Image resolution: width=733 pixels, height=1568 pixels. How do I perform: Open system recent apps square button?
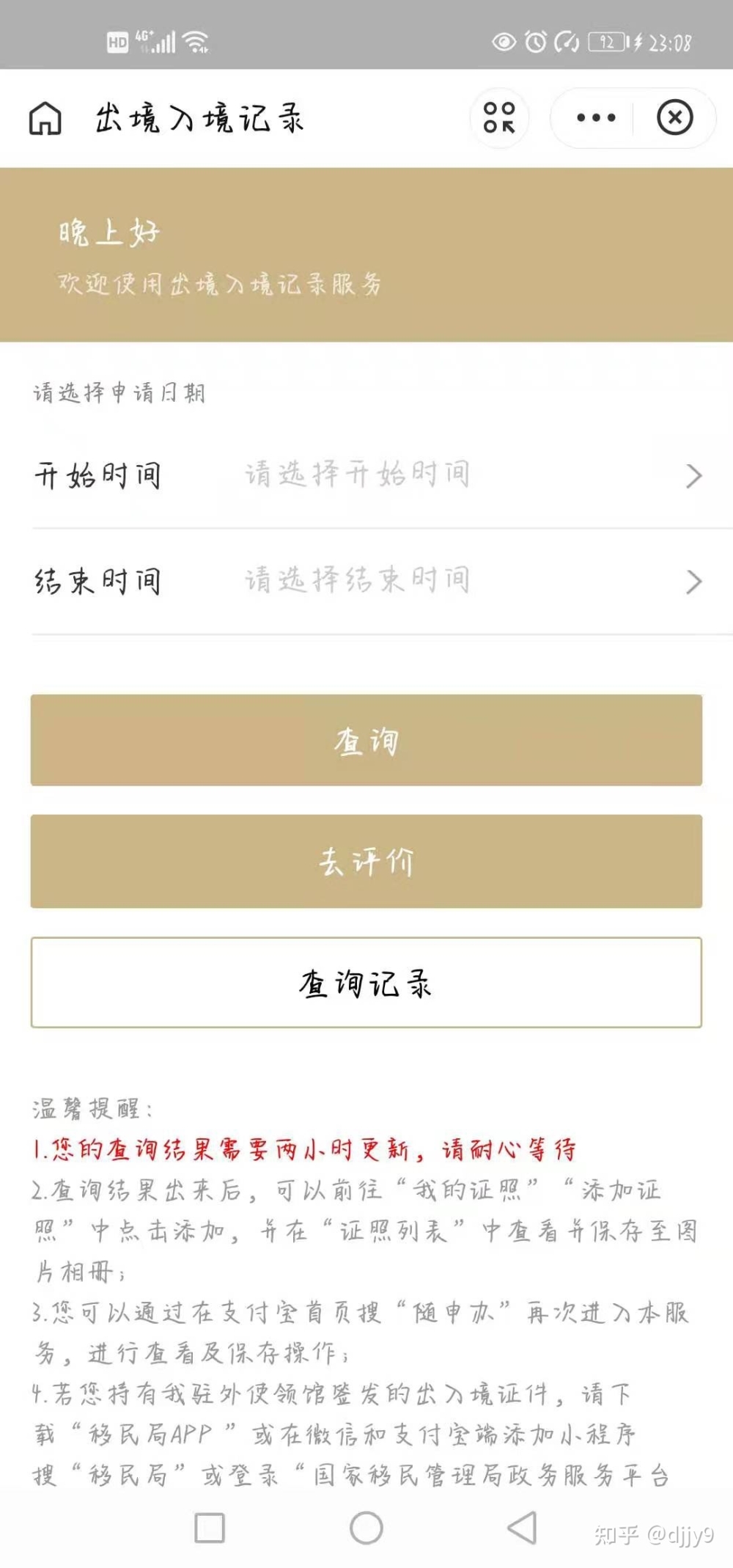tap(210, 1528)
